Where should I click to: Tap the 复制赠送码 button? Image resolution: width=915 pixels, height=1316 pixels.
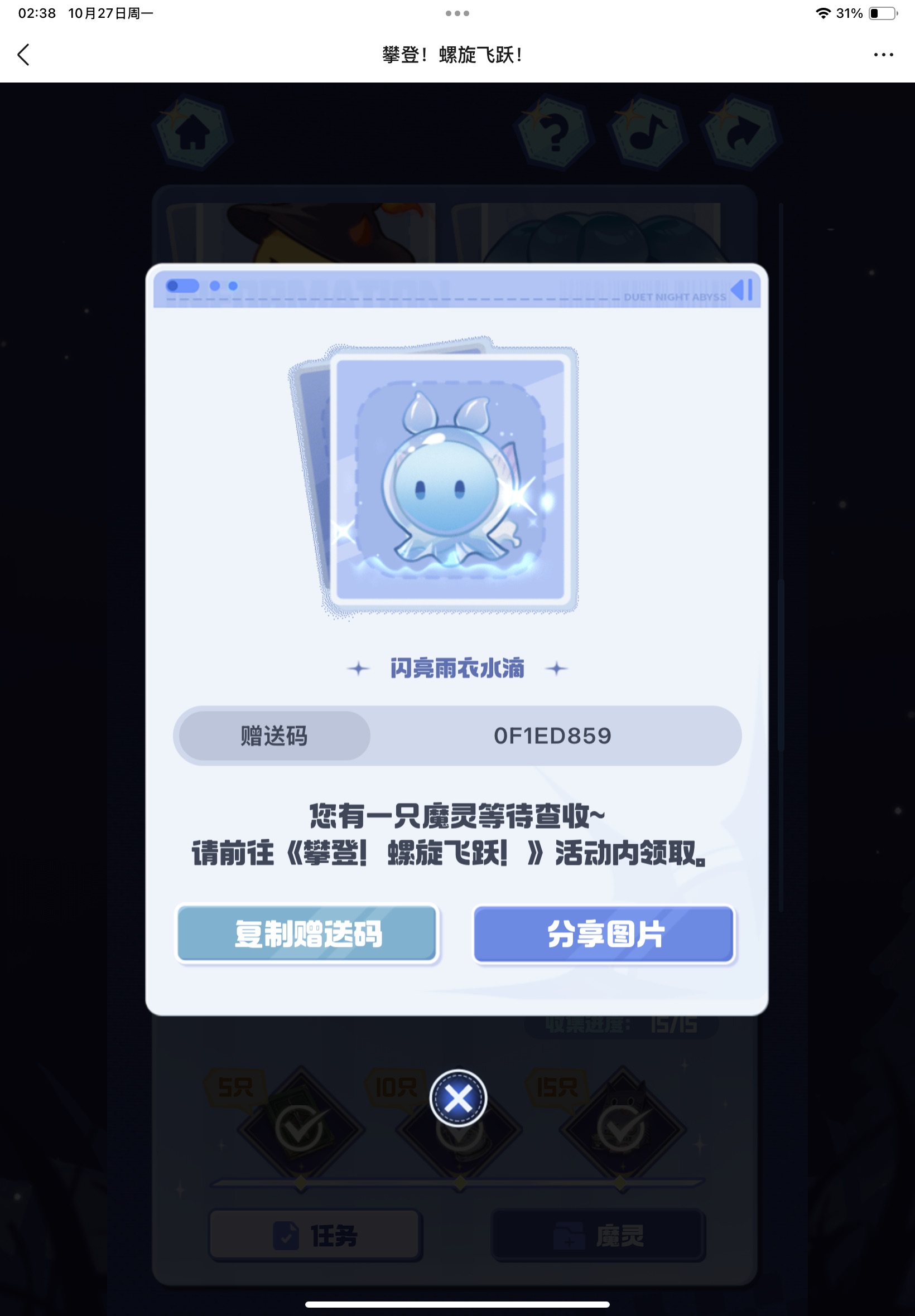coord(307,934)
